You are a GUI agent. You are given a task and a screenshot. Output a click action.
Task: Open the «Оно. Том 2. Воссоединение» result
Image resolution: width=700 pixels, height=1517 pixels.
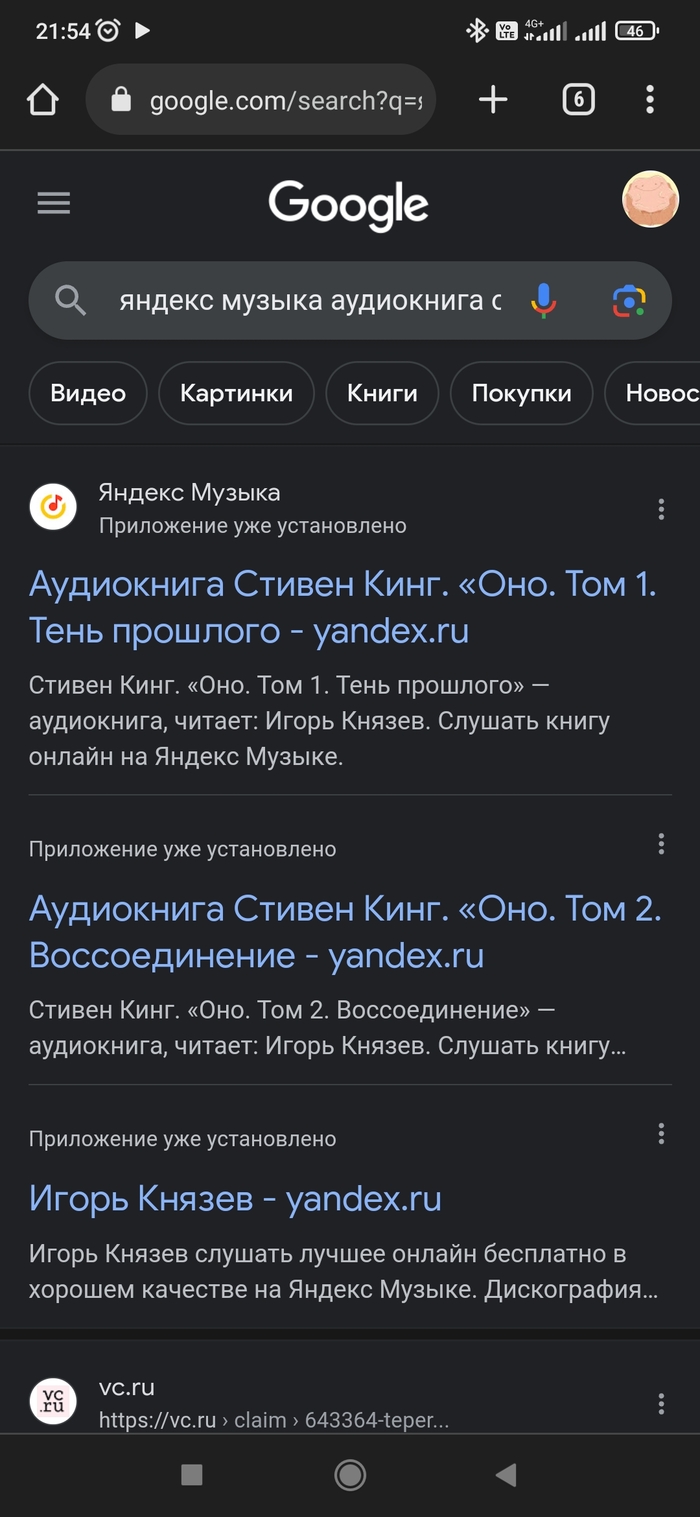pyautogui.click(x=345, y=932)
